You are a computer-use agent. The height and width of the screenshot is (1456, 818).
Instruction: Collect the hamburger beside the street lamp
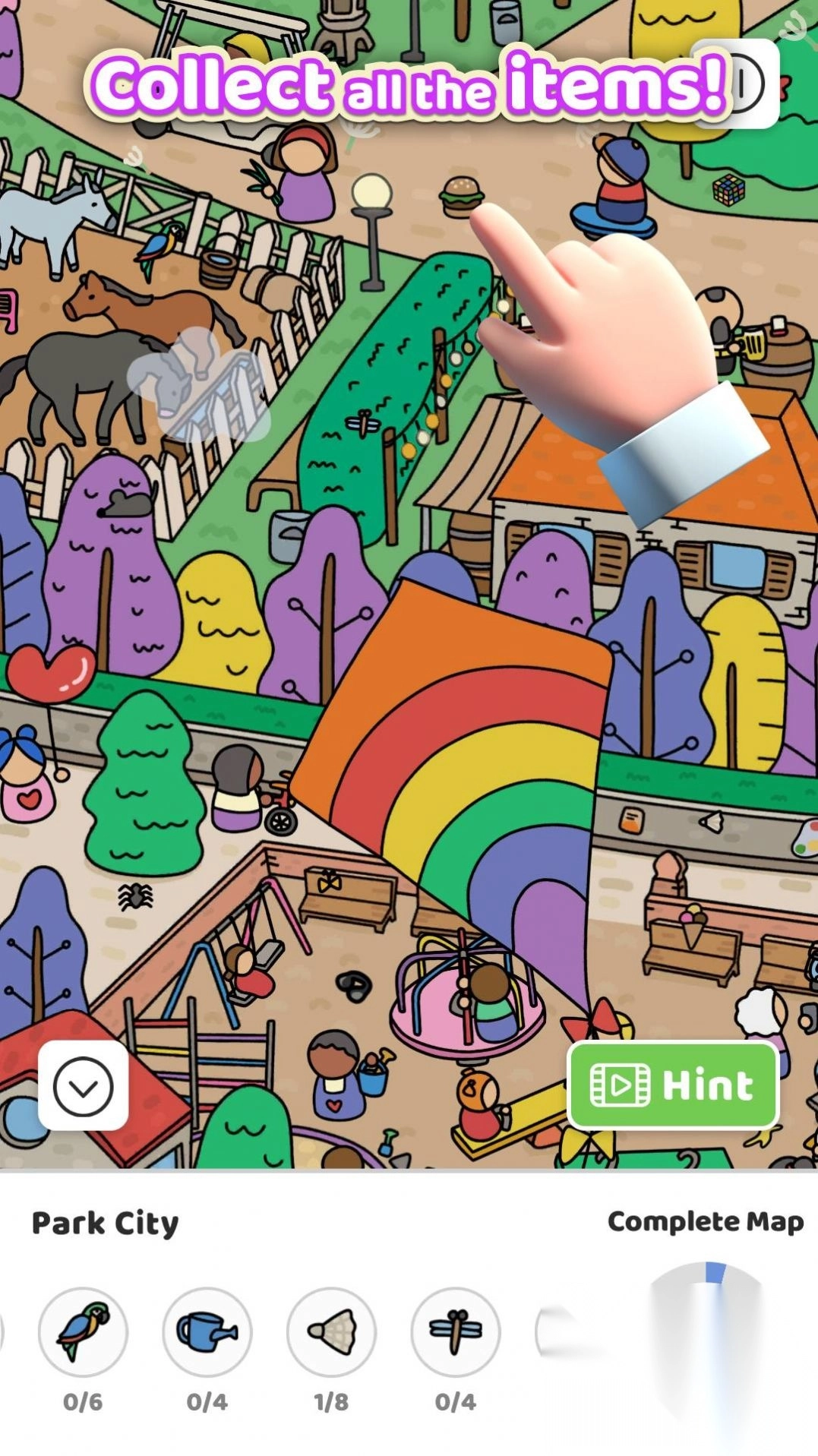(x=460, y=196)
